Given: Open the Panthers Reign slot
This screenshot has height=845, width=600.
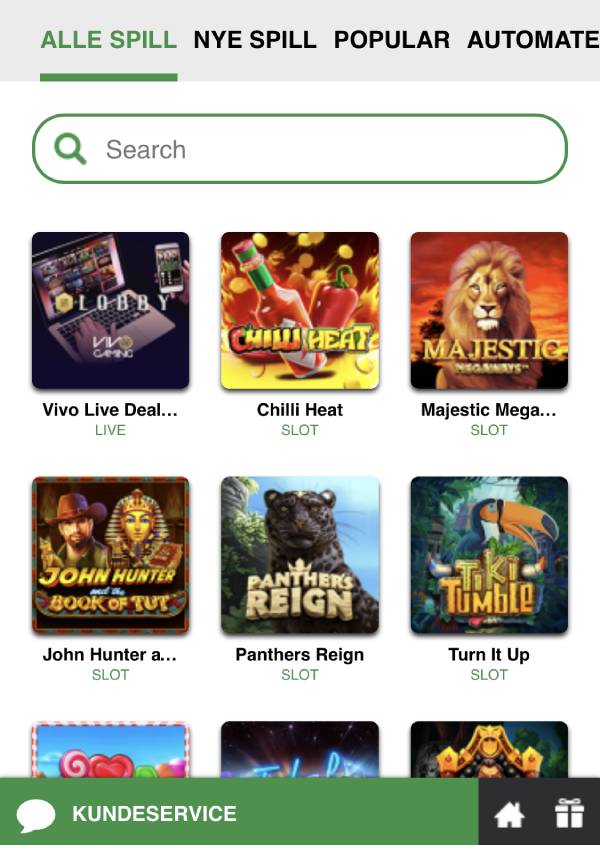Looking at the screenshot, I should 299,555.
